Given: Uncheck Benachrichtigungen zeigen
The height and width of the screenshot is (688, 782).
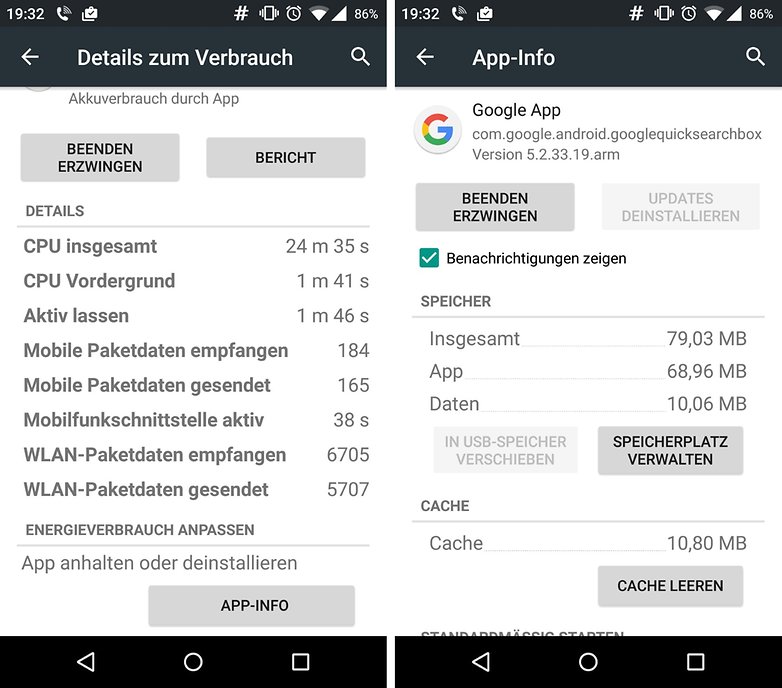Looking at the screenshot, I should [x=430, y=258].
